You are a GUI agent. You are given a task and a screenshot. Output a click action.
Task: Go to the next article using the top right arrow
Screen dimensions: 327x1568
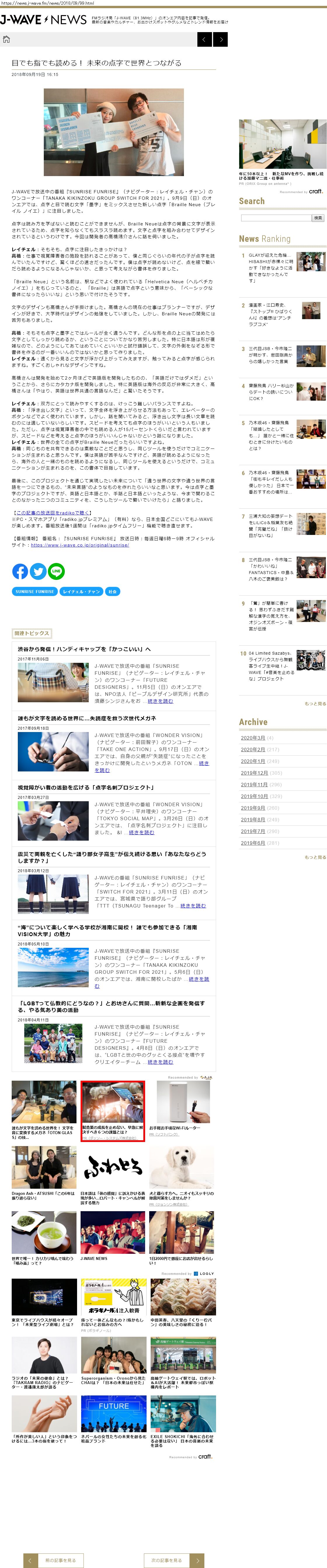(221, 40)
